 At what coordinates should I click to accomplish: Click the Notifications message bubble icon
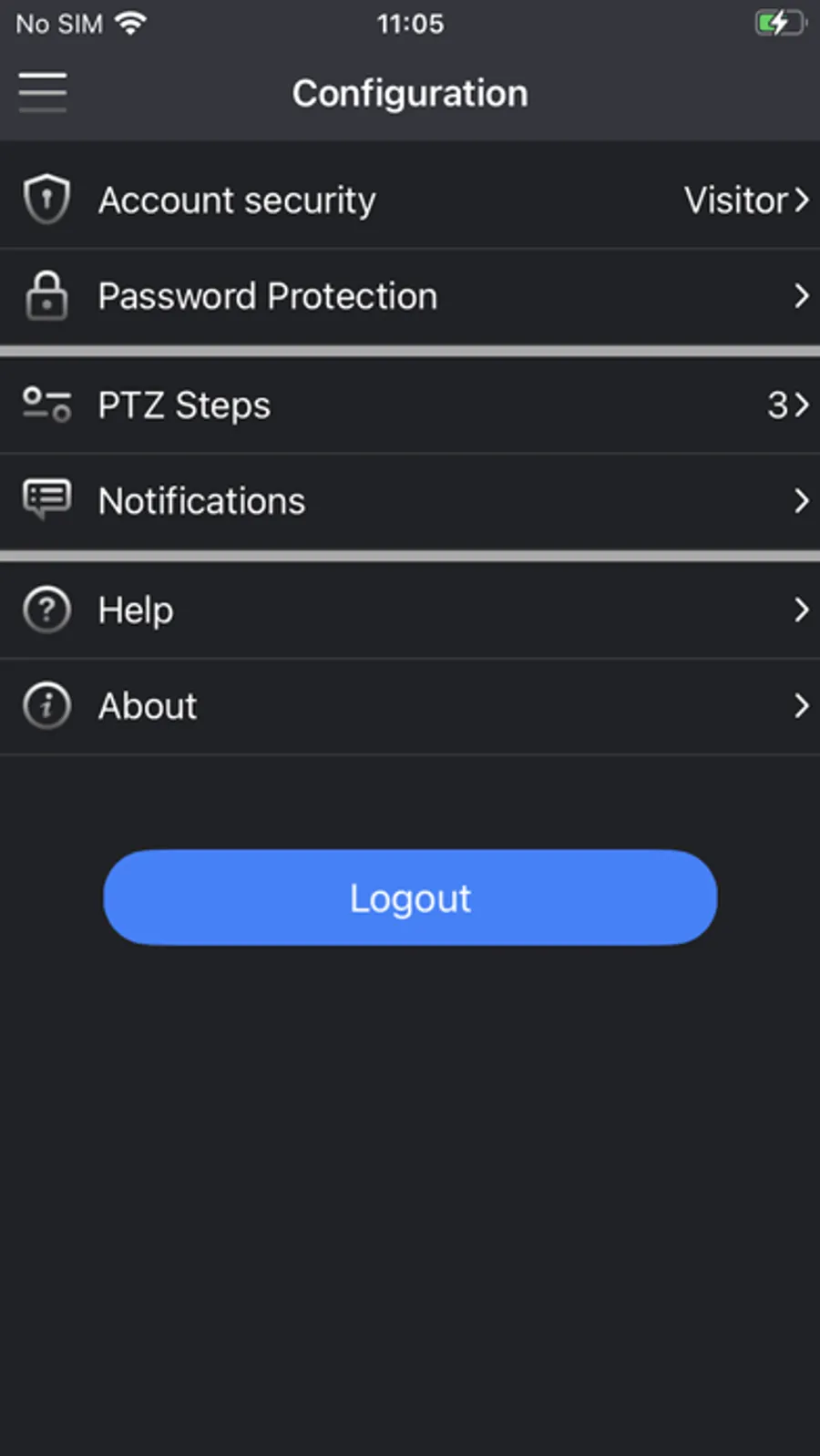pos(46,499)
